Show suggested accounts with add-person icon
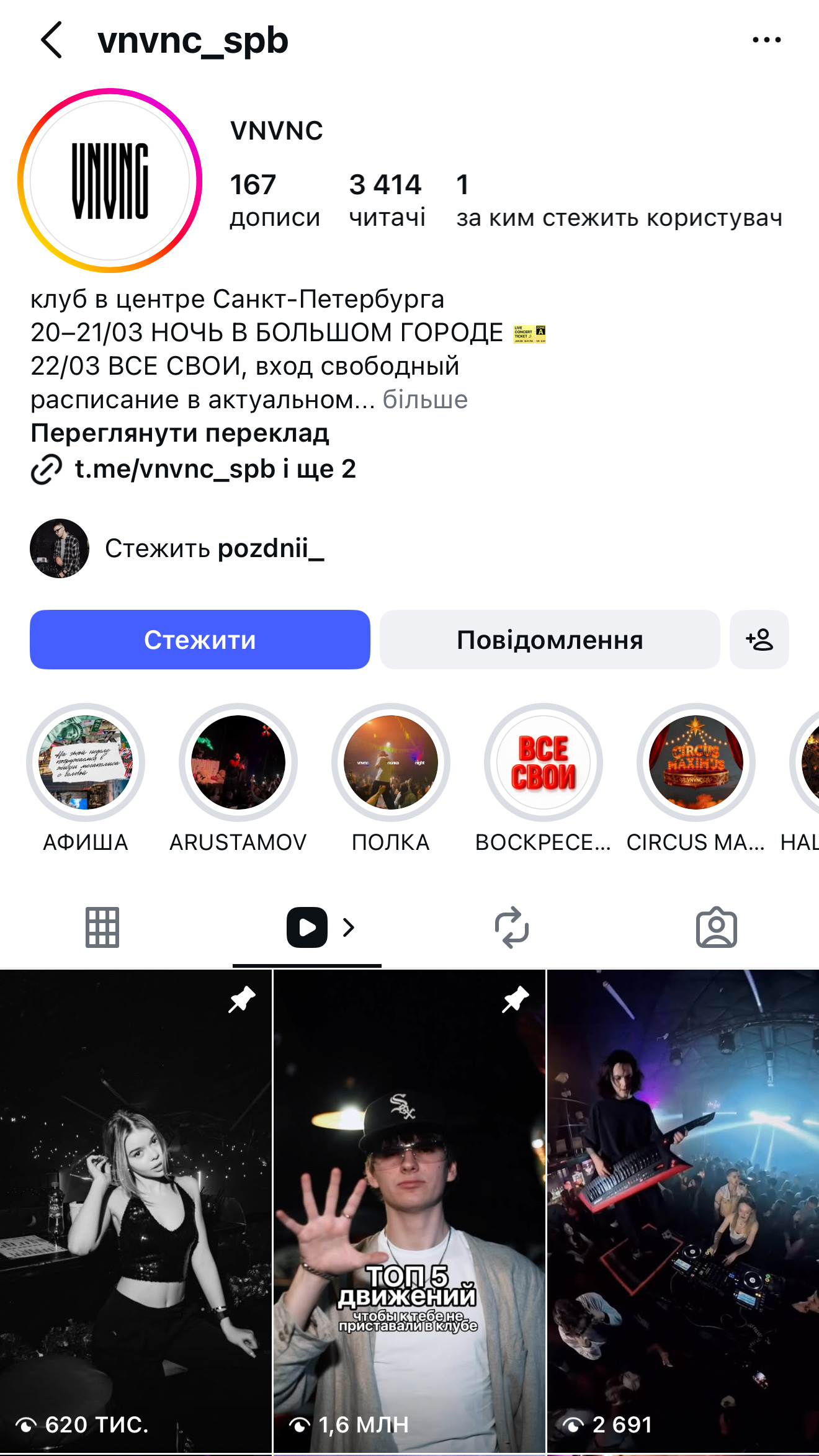Viewport: 819px width, 1456px height. click(759, 640)
